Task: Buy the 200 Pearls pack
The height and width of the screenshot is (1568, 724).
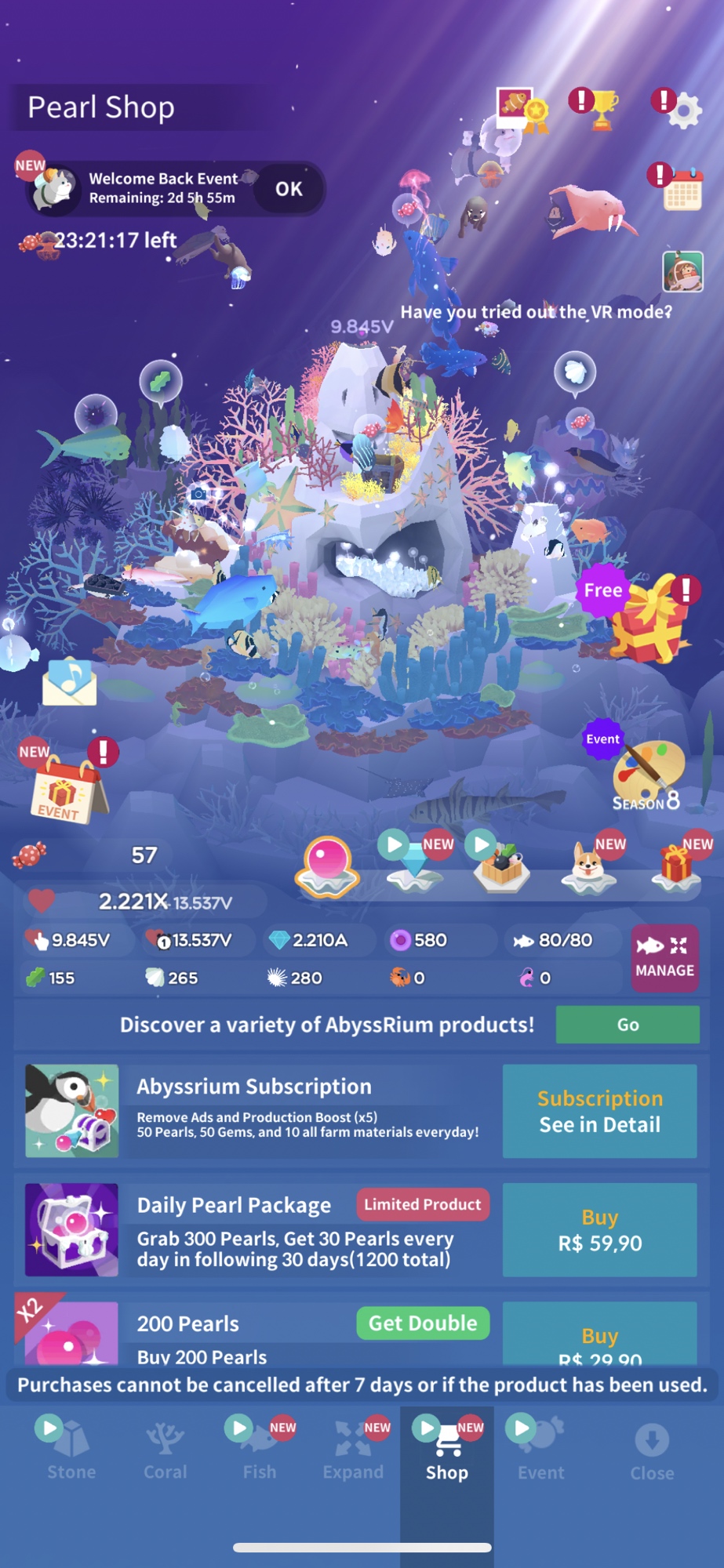Action: tap(599, 1338)
